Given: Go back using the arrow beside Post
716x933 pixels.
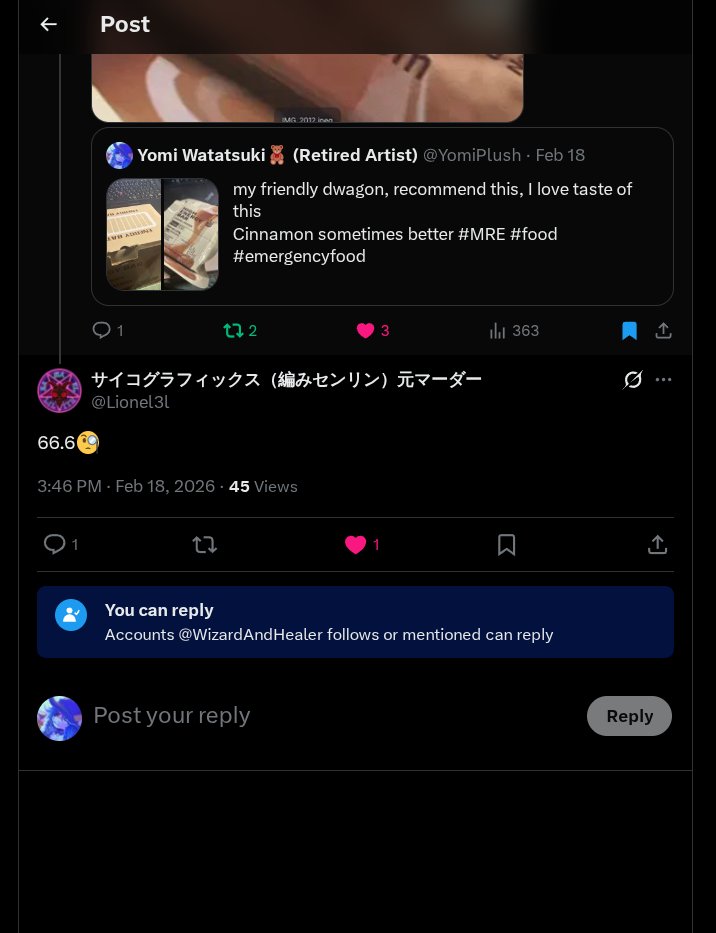Looking at the screenshot, I should (48, 25).
